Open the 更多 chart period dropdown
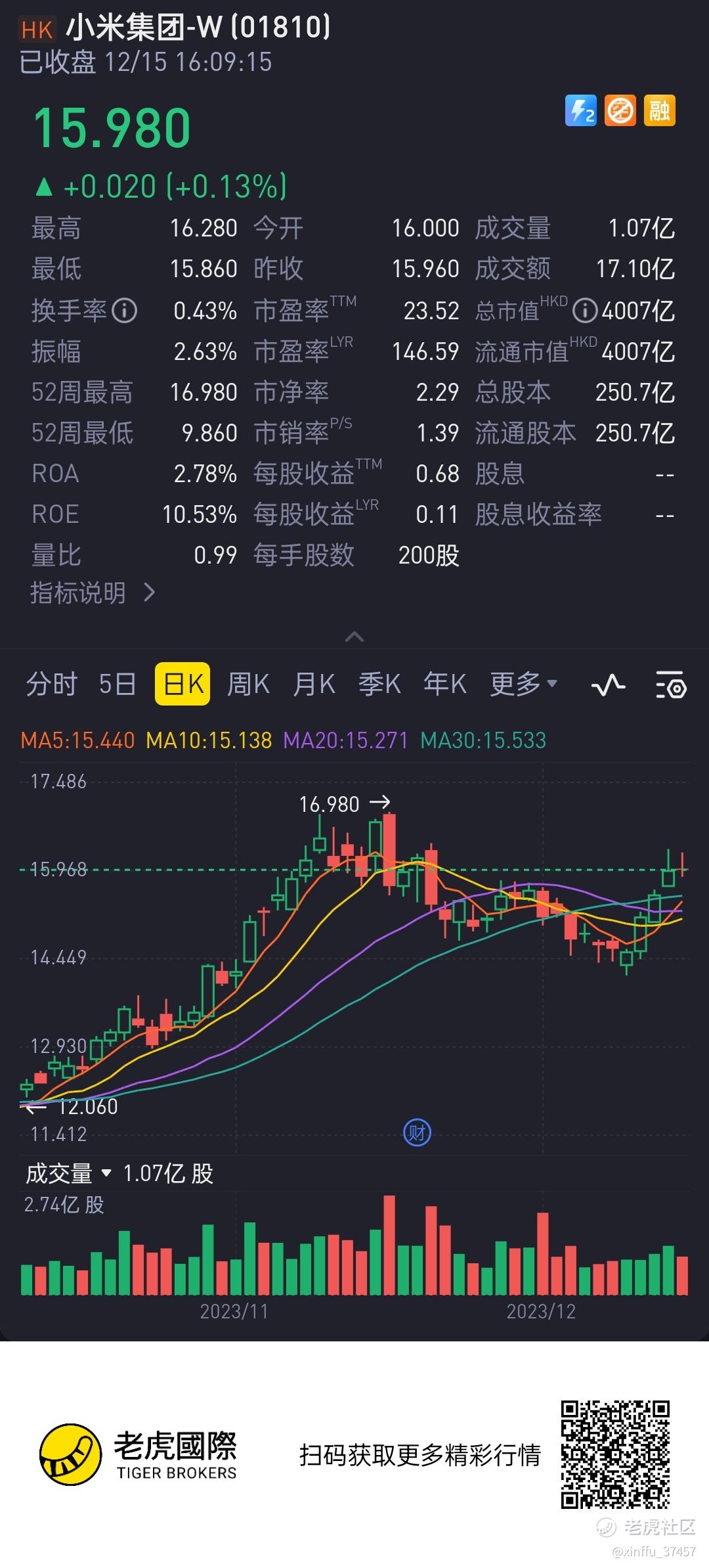709x1568 pixels. [523, 684]
